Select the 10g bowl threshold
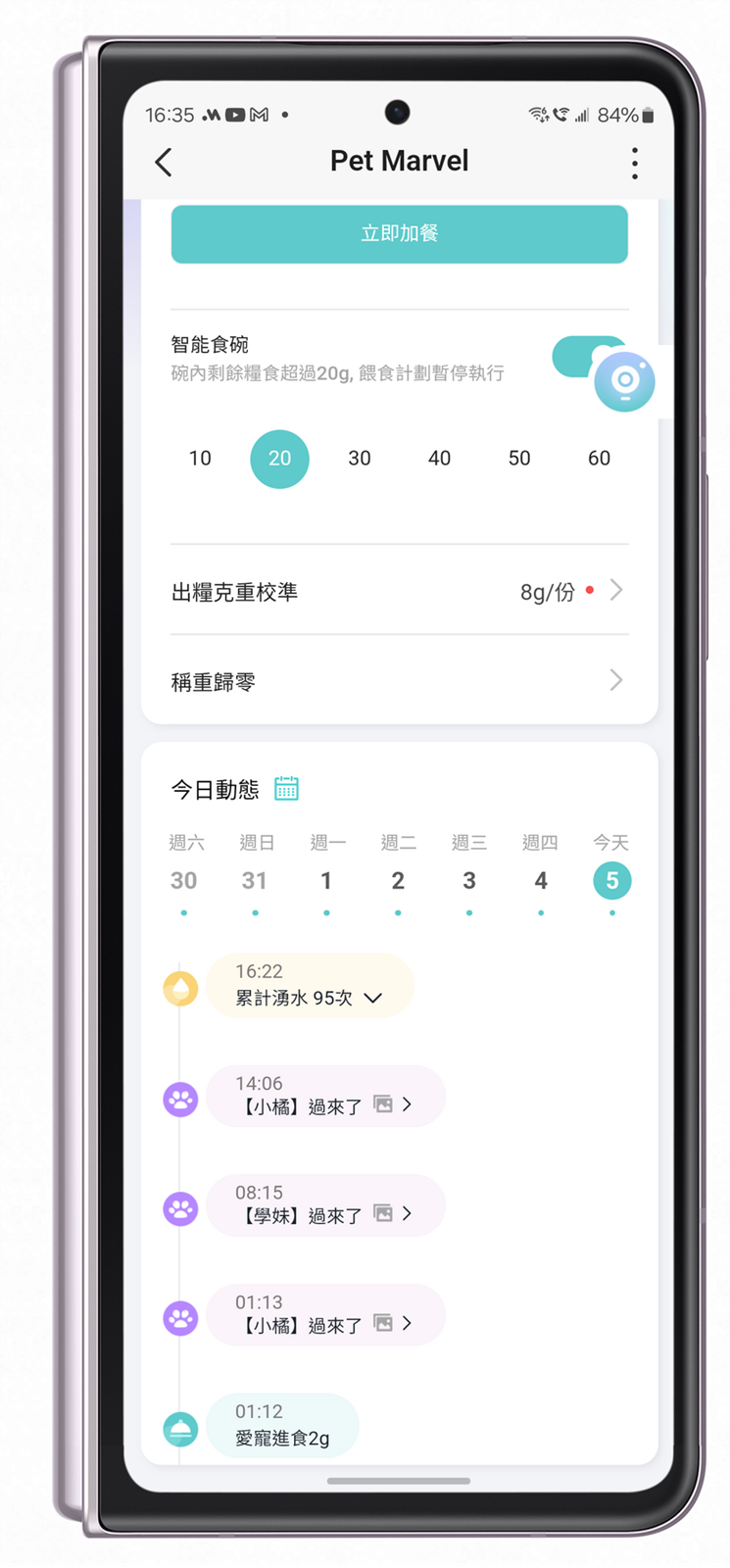 click(x=200, y=459)
